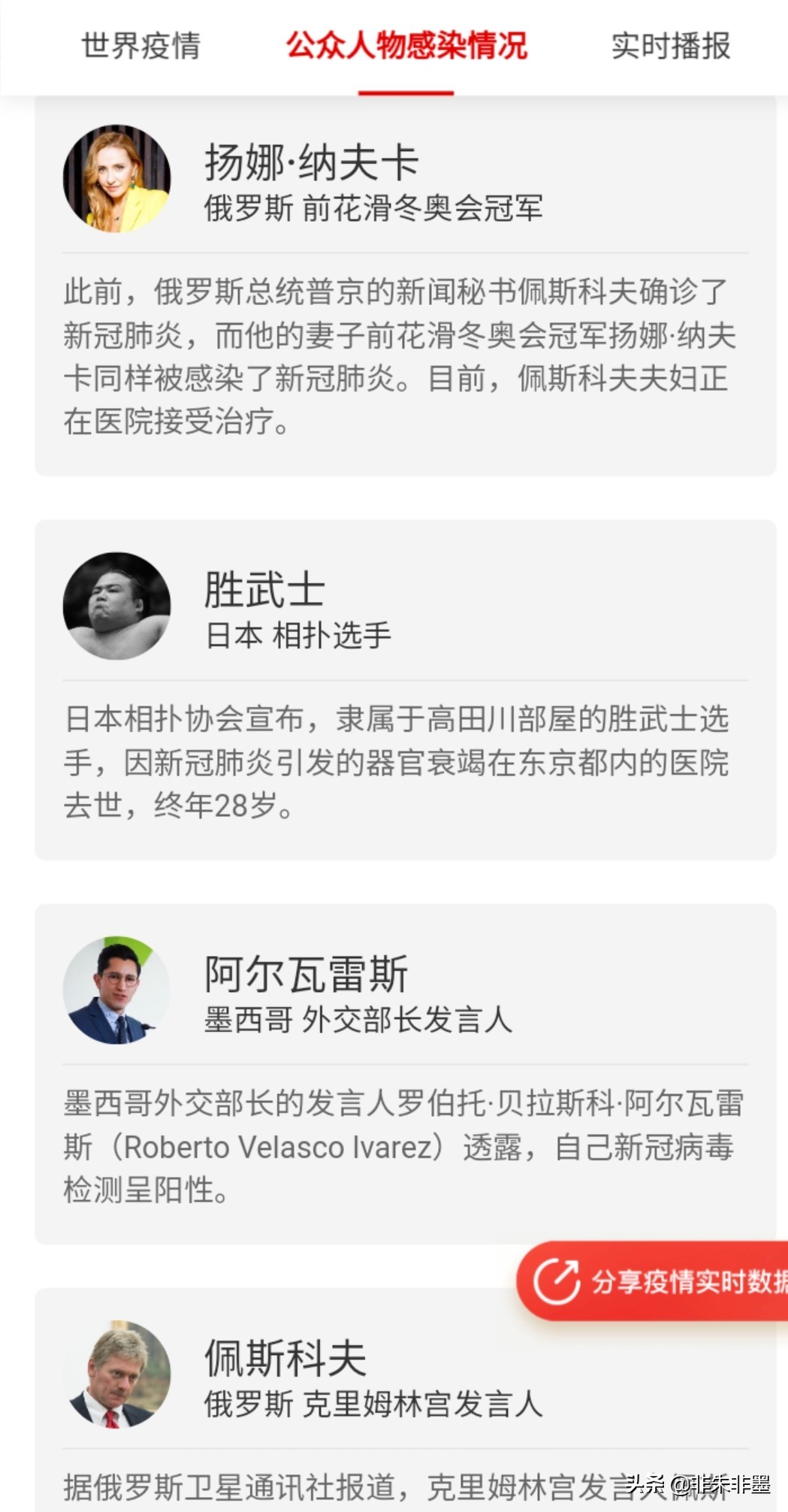Select the 公众人物感染情况 tab

[x=406, y=47]
